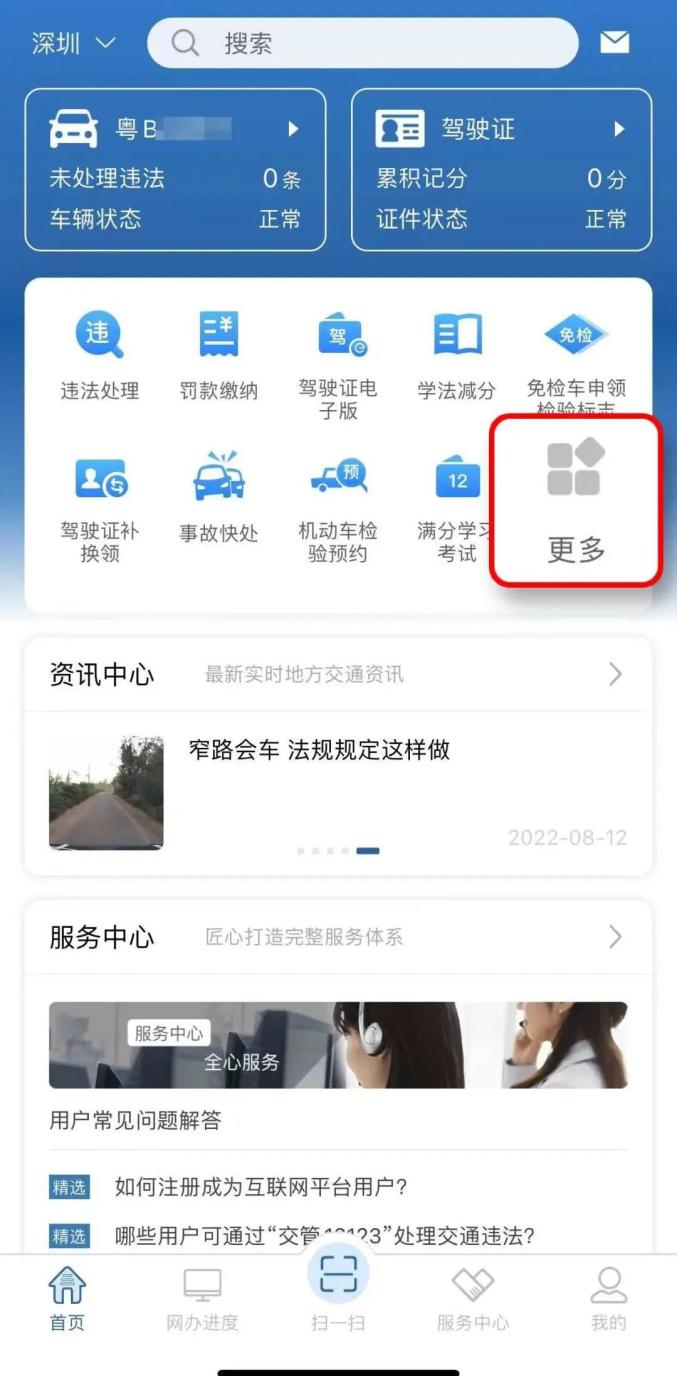Open 学法减分 service
The width and height of the screenshot is (677, 1376).
pyautogui.click(x=456, y=355)
